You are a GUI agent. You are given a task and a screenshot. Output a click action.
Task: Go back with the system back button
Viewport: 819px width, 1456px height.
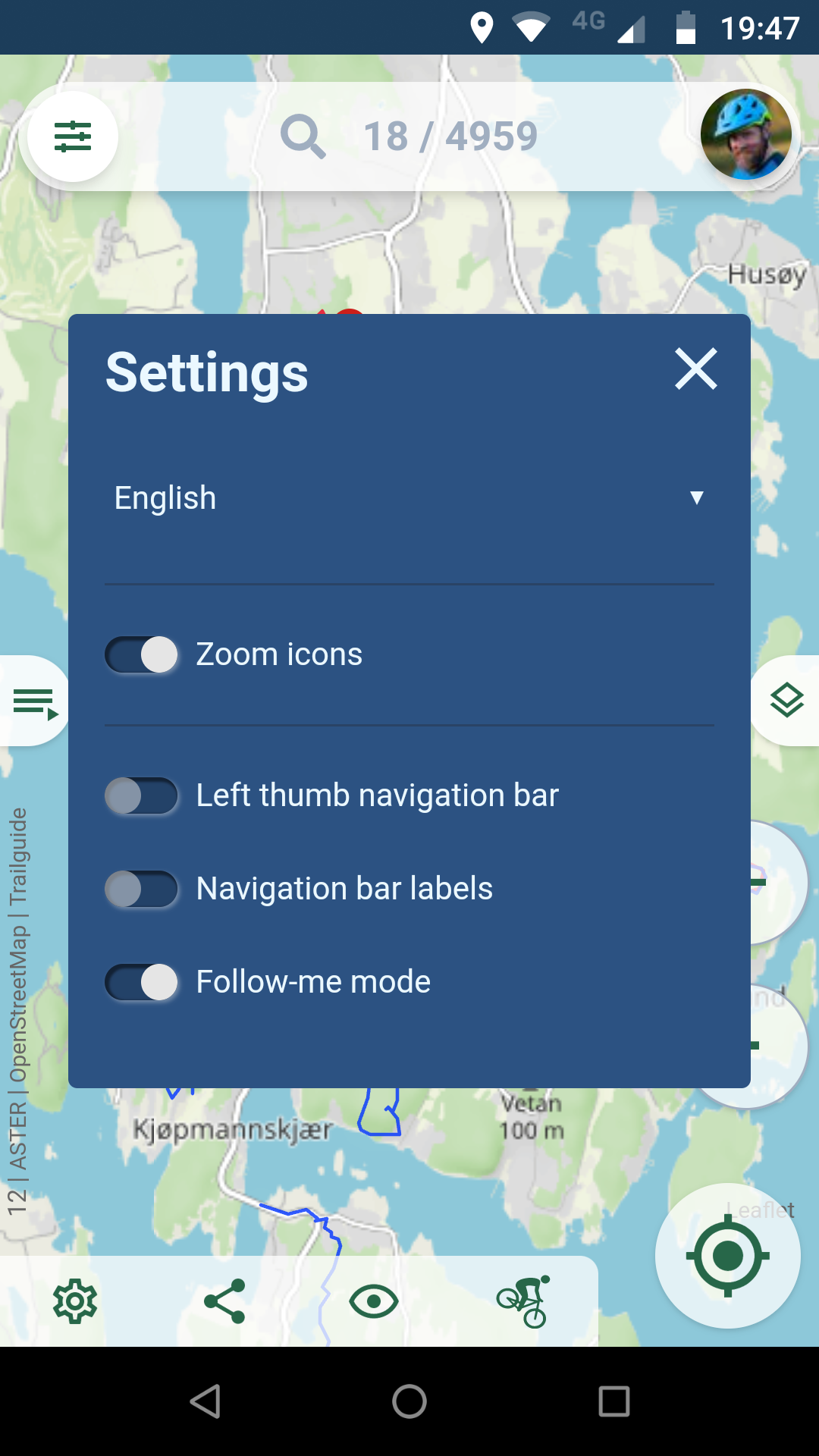coord(205,1401)
